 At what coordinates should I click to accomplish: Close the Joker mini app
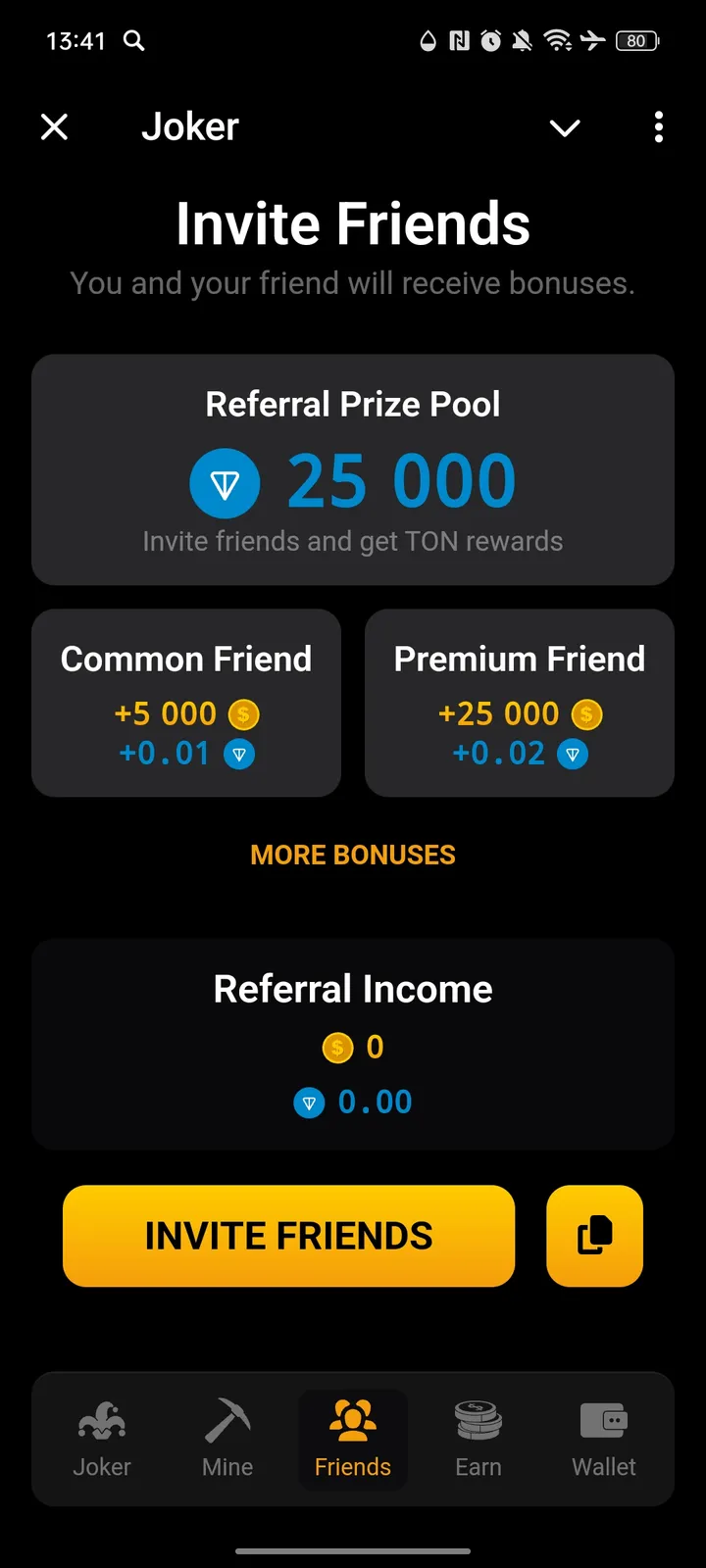(55, 127)
